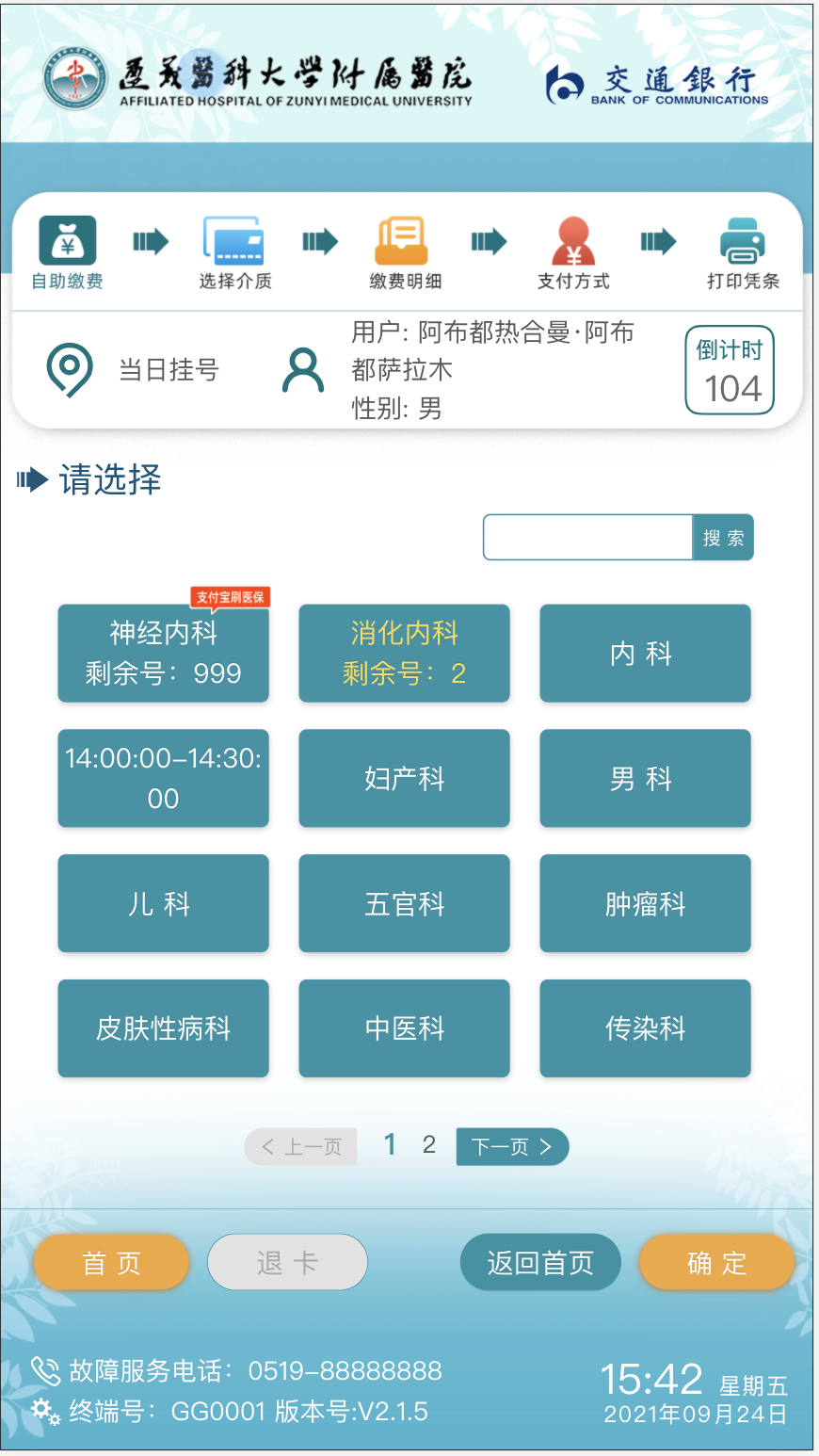819x1456 pixels.
Task: Select the 传染科 department
Action: click(x=645, y=1028)
